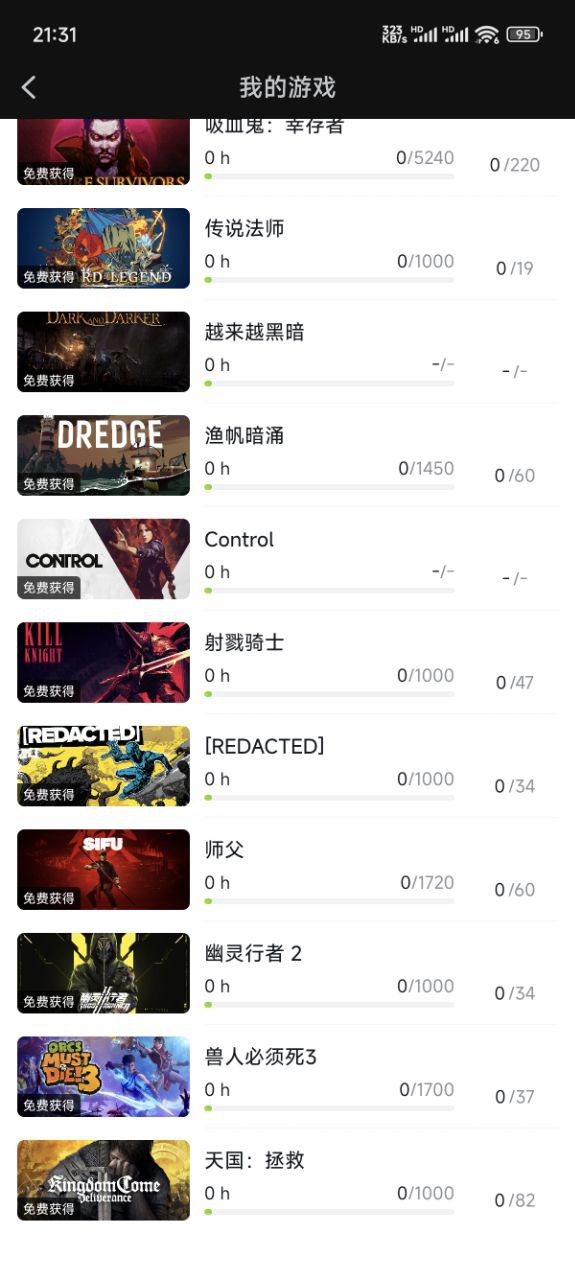
Task: Open the 兽人必须死3 game row
Action: [x=287, y=1076]
